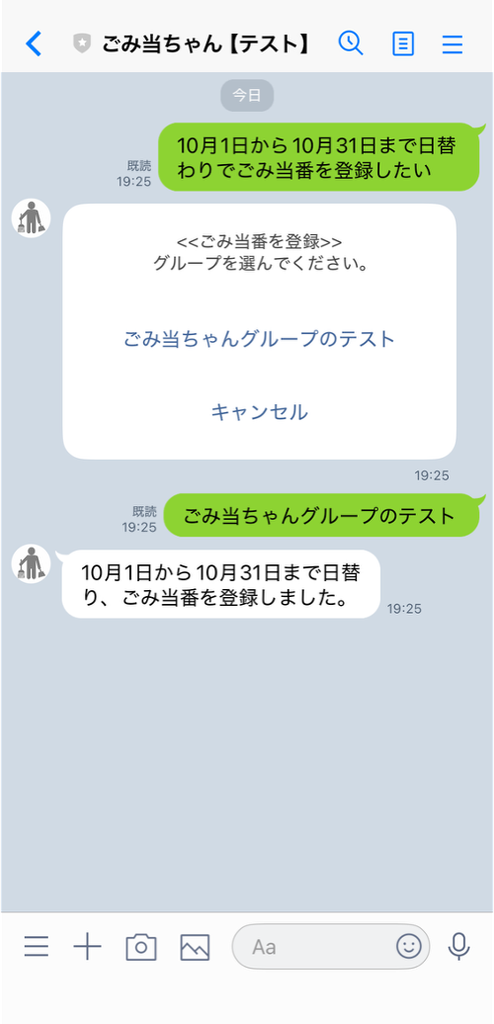Open chat search with the magnifier icon

350,43
